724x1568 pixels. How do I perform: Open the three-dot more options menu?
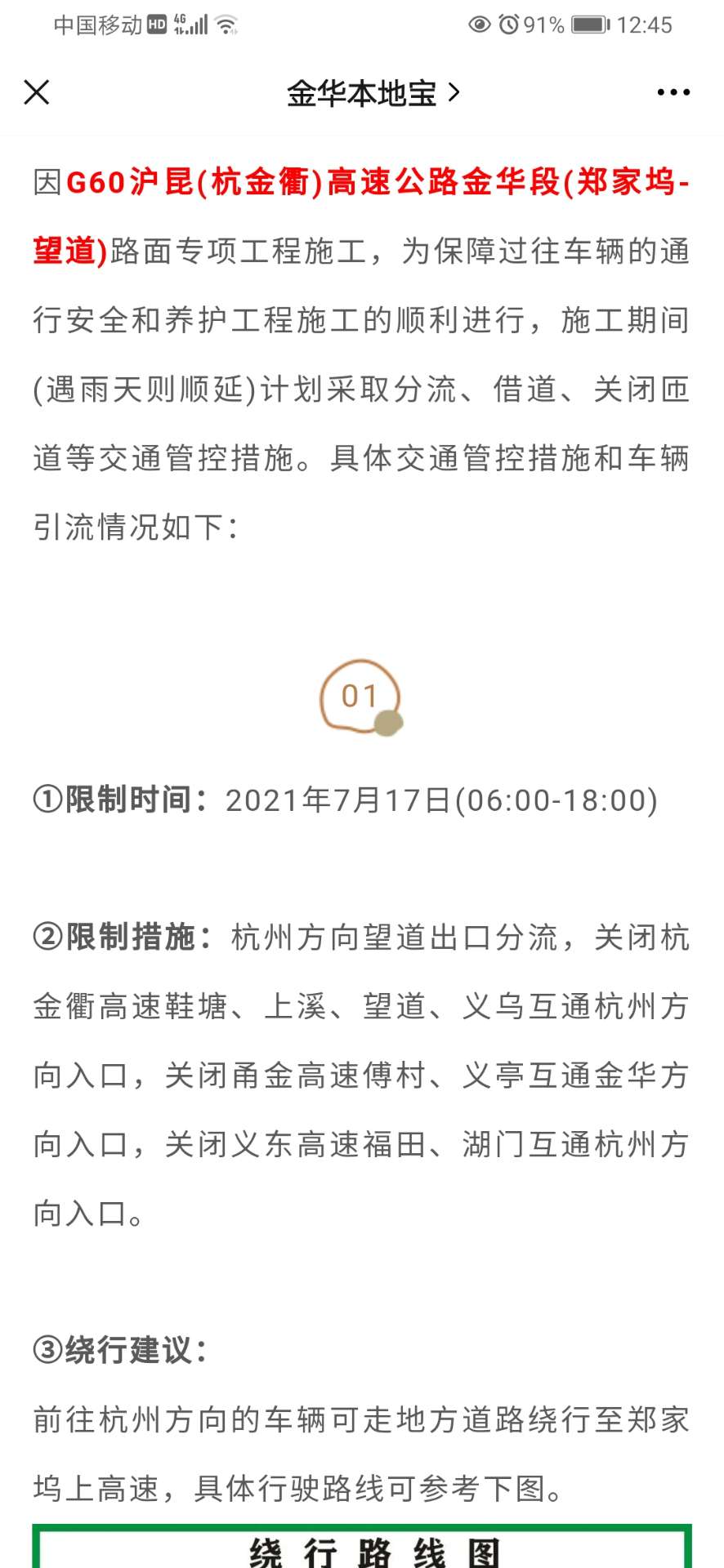coord(673,93)
